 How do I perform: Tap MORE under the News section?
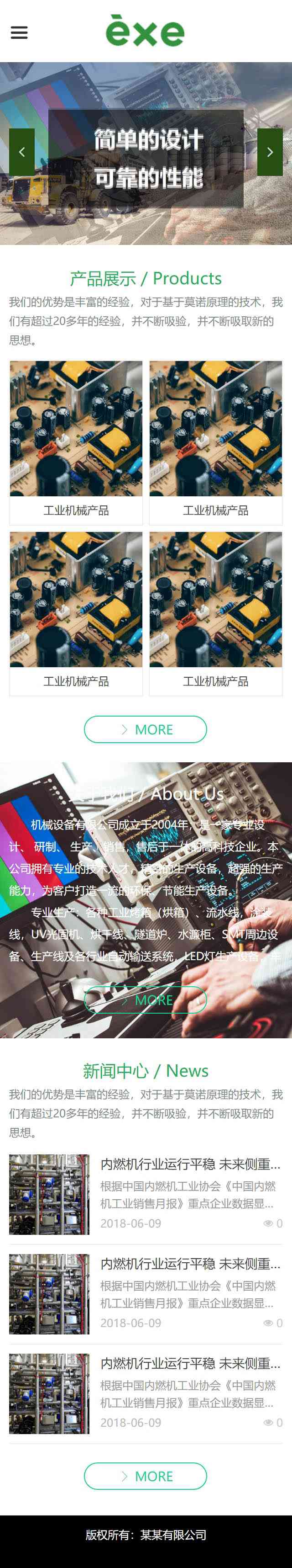146,1476
